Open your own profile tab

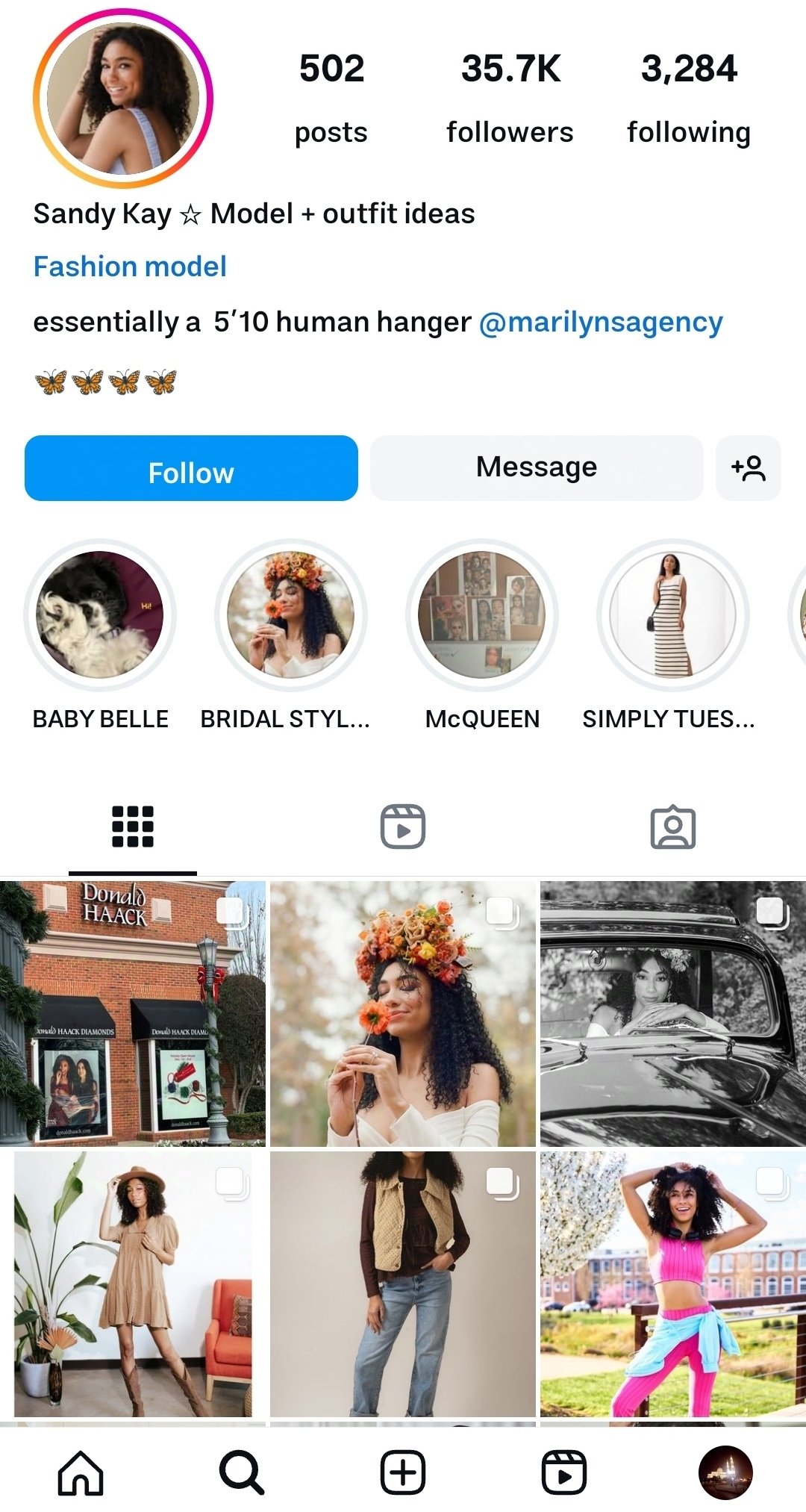(x=725, y=1472)
